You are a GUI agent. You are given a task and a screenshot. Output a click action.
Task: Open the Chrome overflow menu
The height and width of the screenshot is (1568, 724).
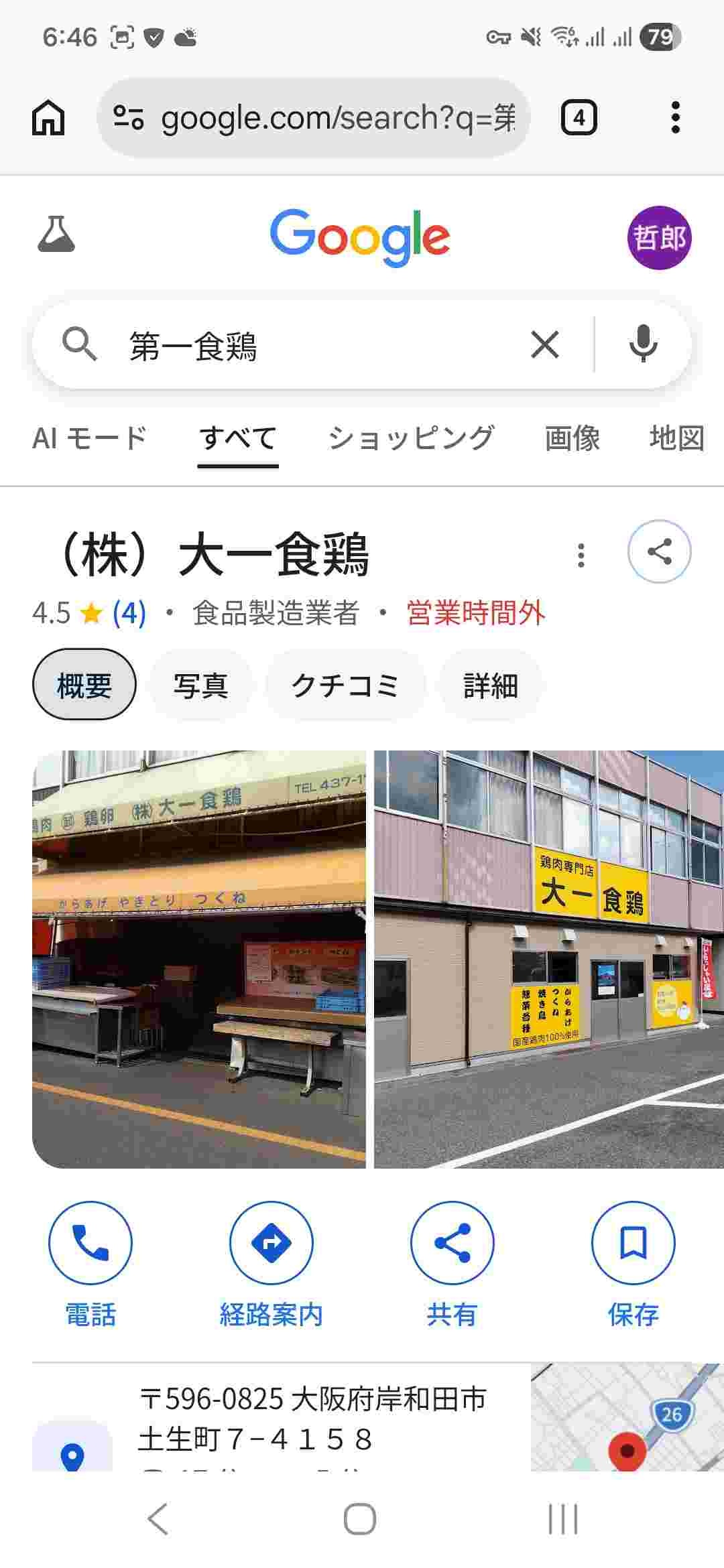675,118
